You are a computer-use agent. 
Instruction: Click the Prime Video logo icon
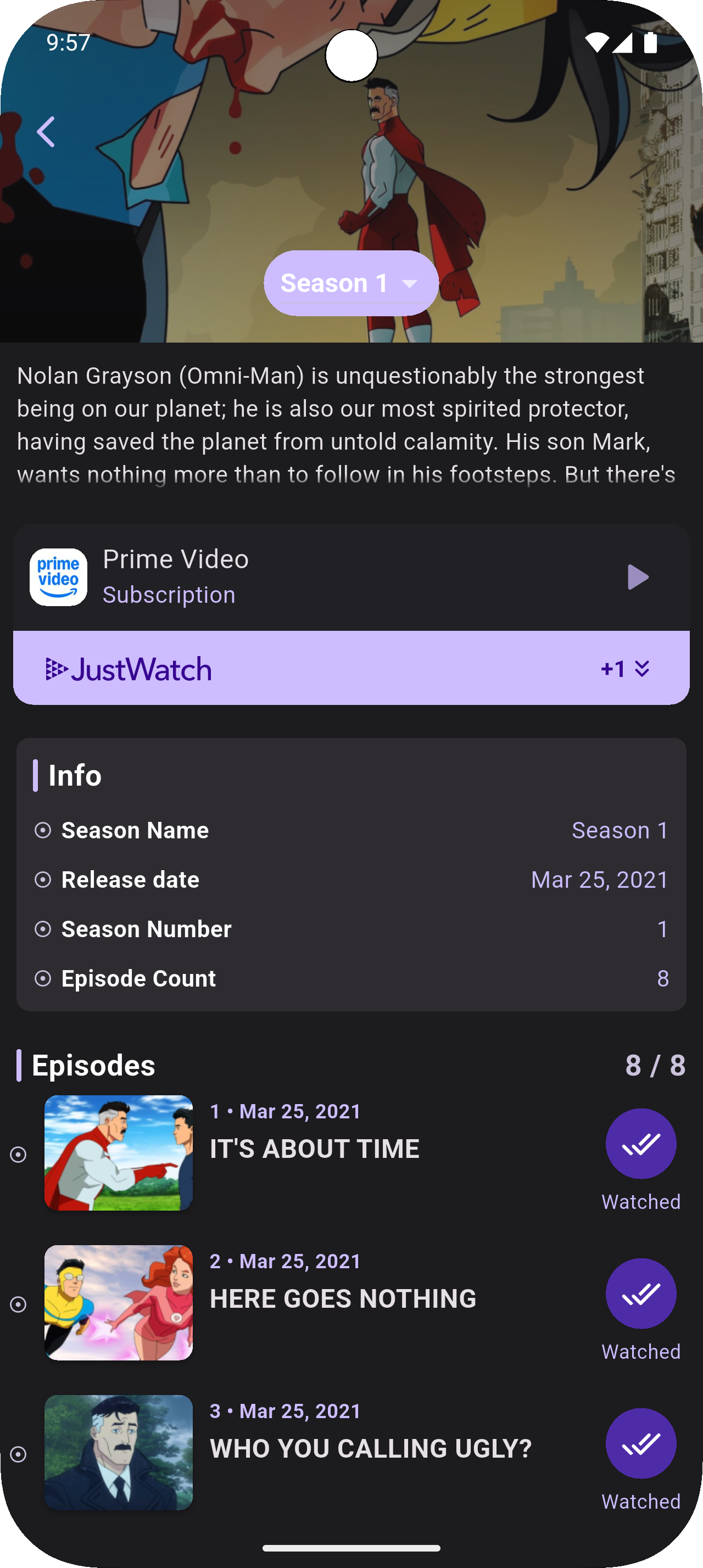tap(59, 577)
